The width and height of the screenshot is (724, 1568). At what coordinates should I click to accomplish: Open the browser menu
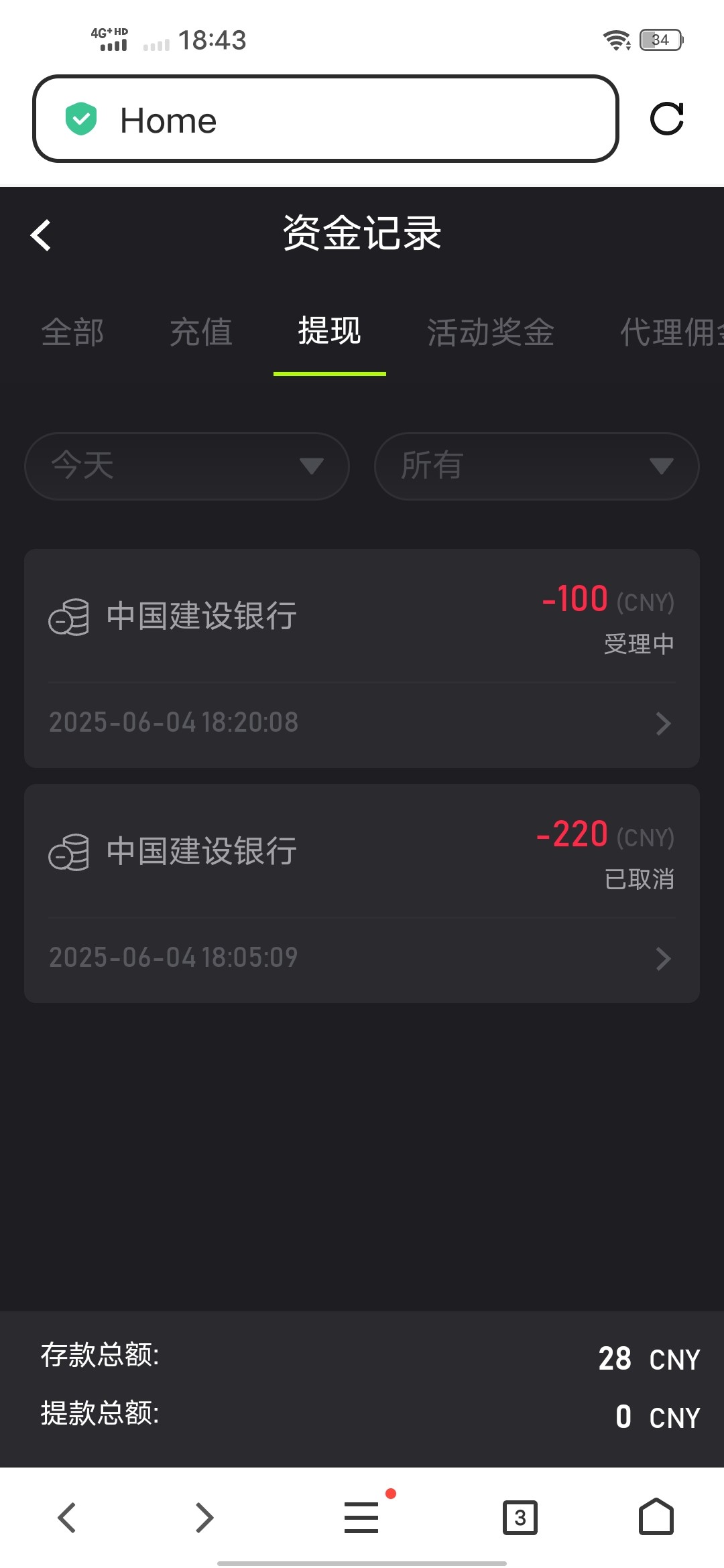(x=362, y=1518)
